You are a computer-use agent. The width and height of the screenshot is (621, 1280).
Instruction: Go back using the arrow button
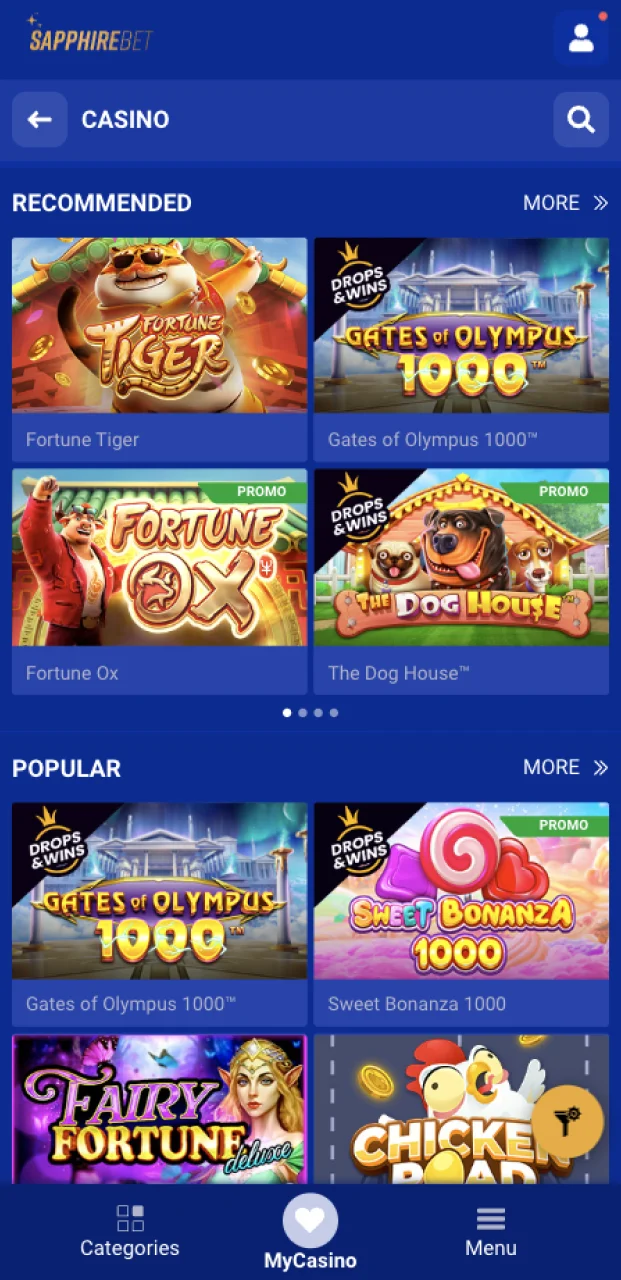pyautogui.click(x=40, y=120)
